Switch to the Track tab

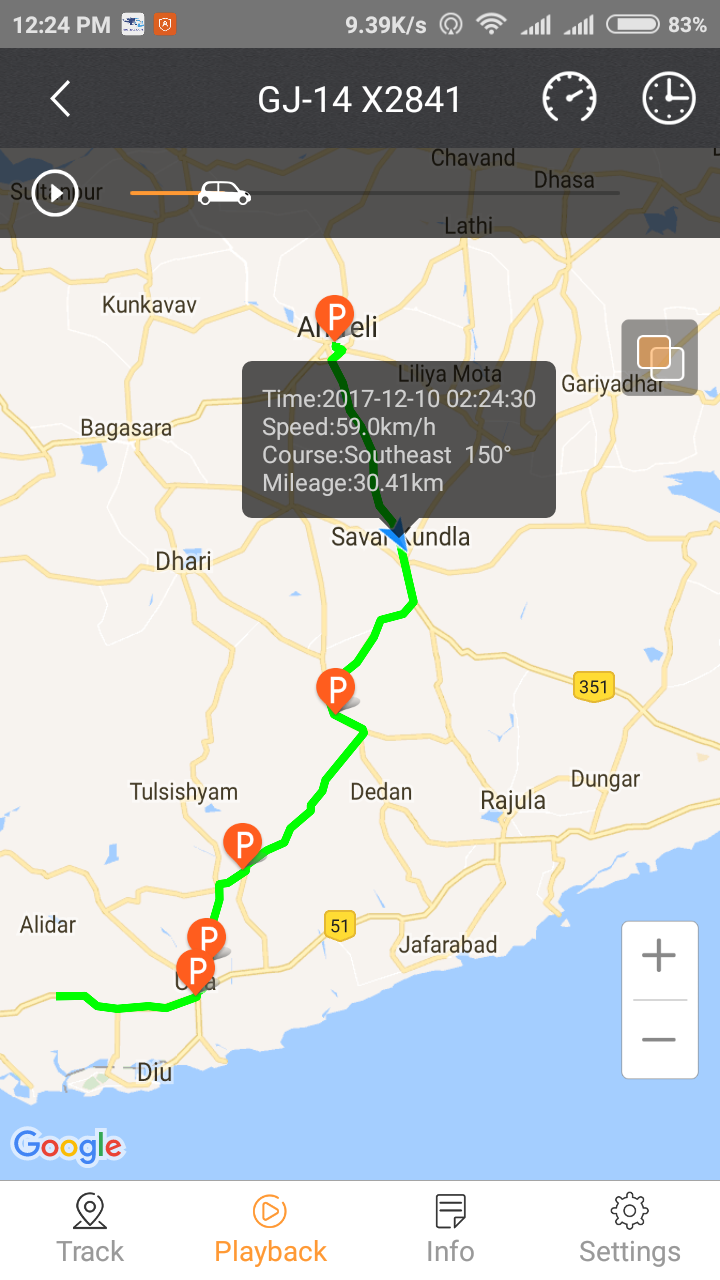[90, 1230]
